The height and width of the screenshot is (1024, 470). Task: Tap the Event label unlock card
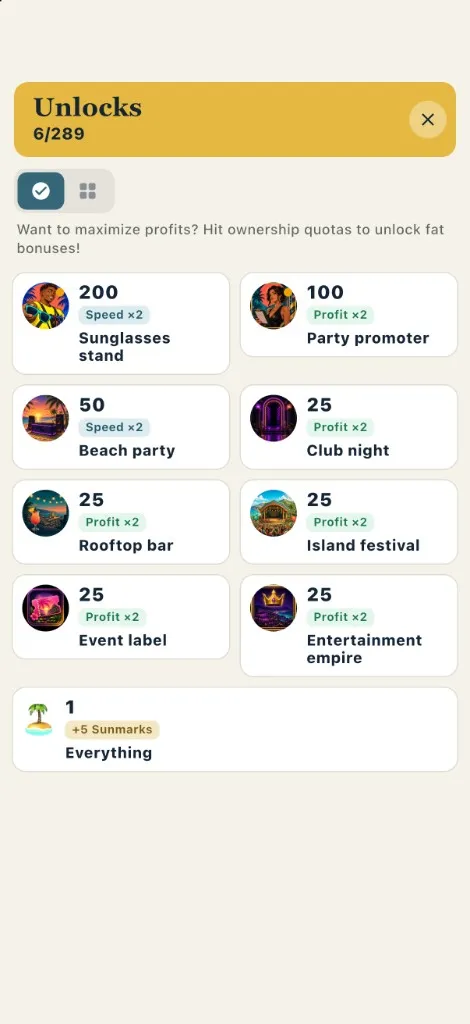[121, 616]
